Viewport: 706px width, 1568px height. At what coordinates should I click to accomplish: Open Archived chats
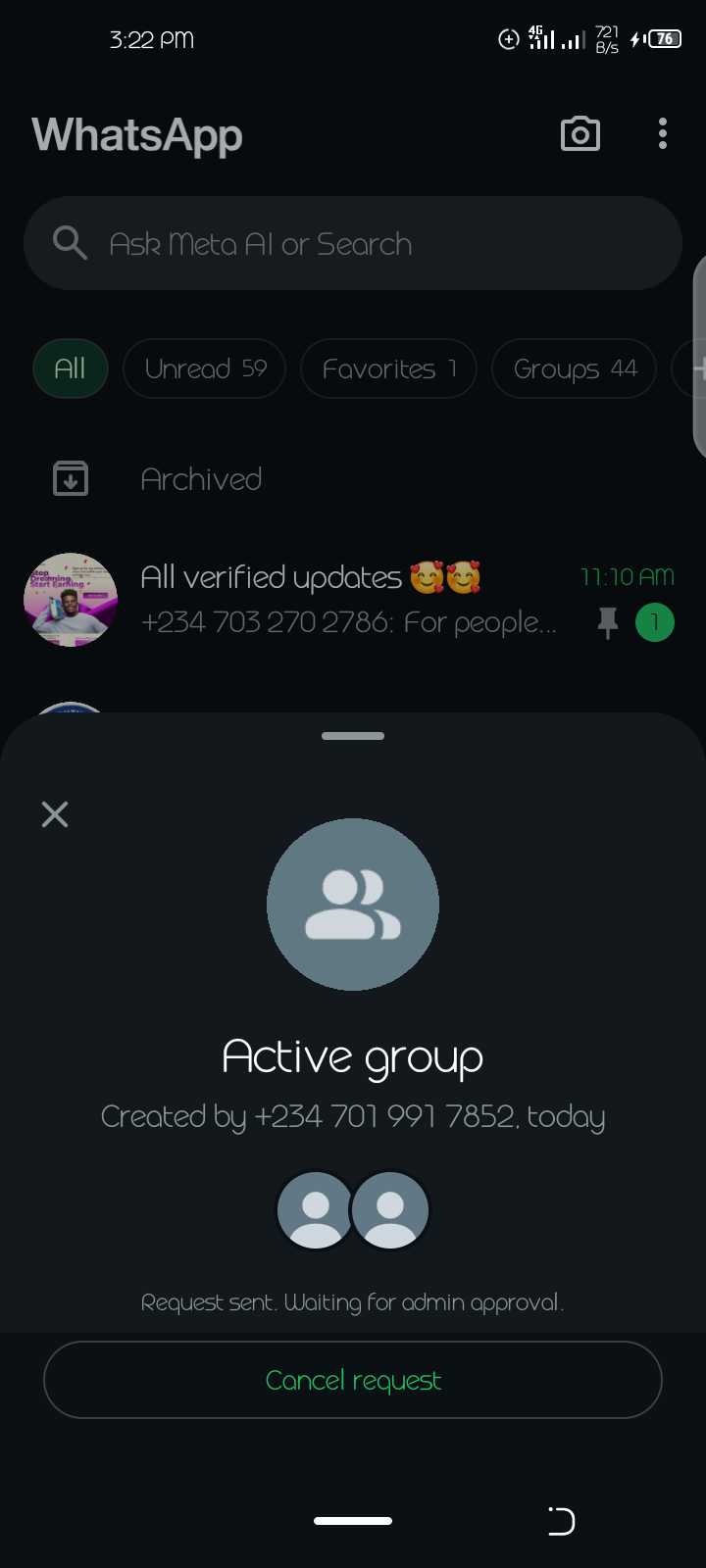click(201, 479)
